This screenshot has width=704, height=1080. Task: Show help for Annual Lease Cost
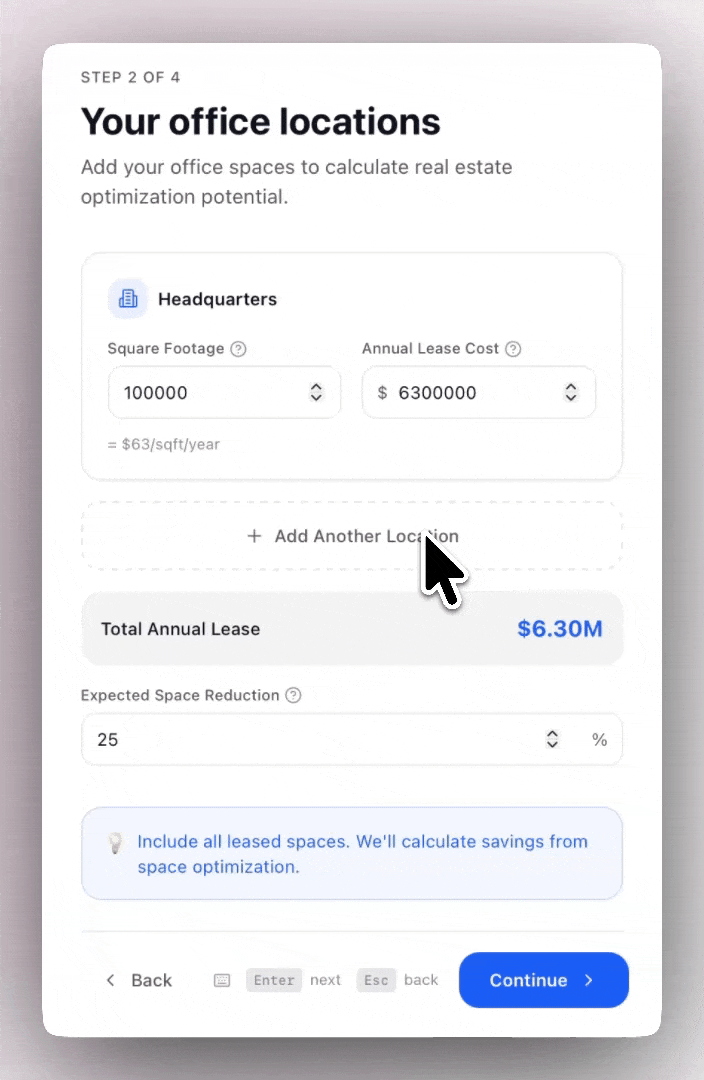click(x=513, y=349)
